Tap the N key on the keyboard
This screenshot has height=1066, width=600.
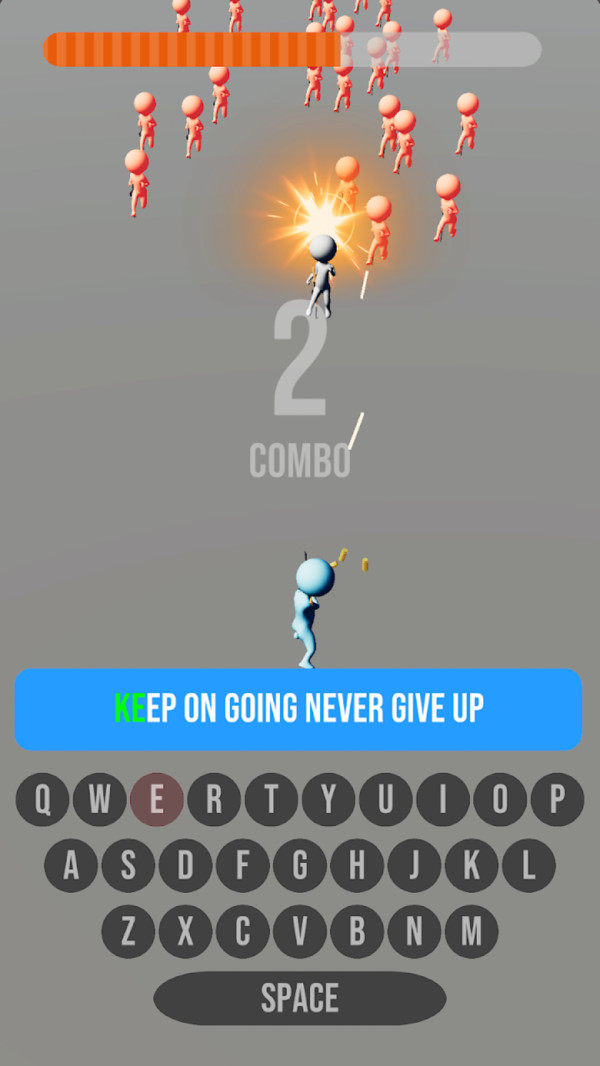(x=414, y=932)
